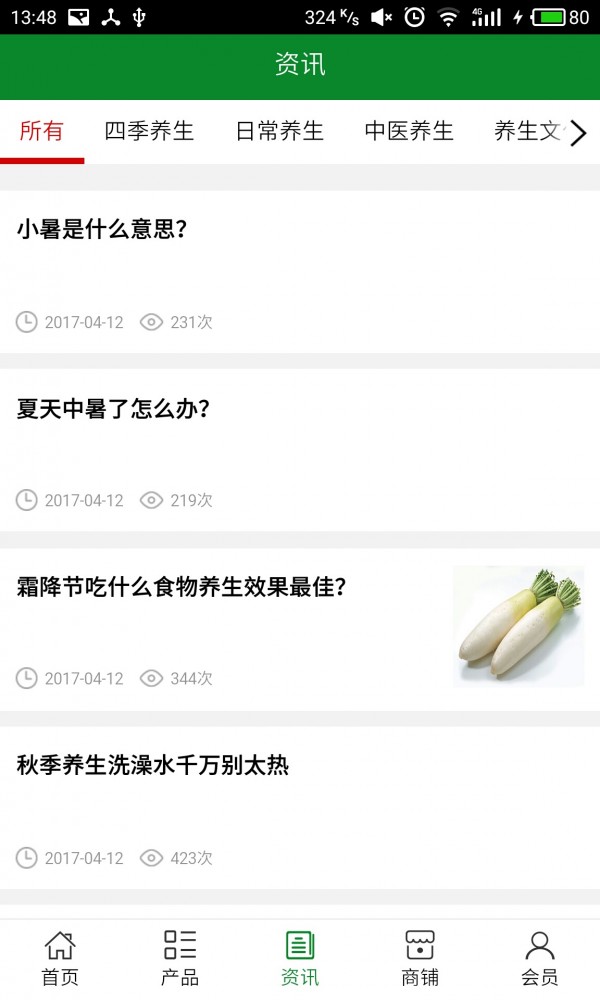View the article 秋季养生洗澡水千万别太热

pyautogui.click(x=153, y=766)
